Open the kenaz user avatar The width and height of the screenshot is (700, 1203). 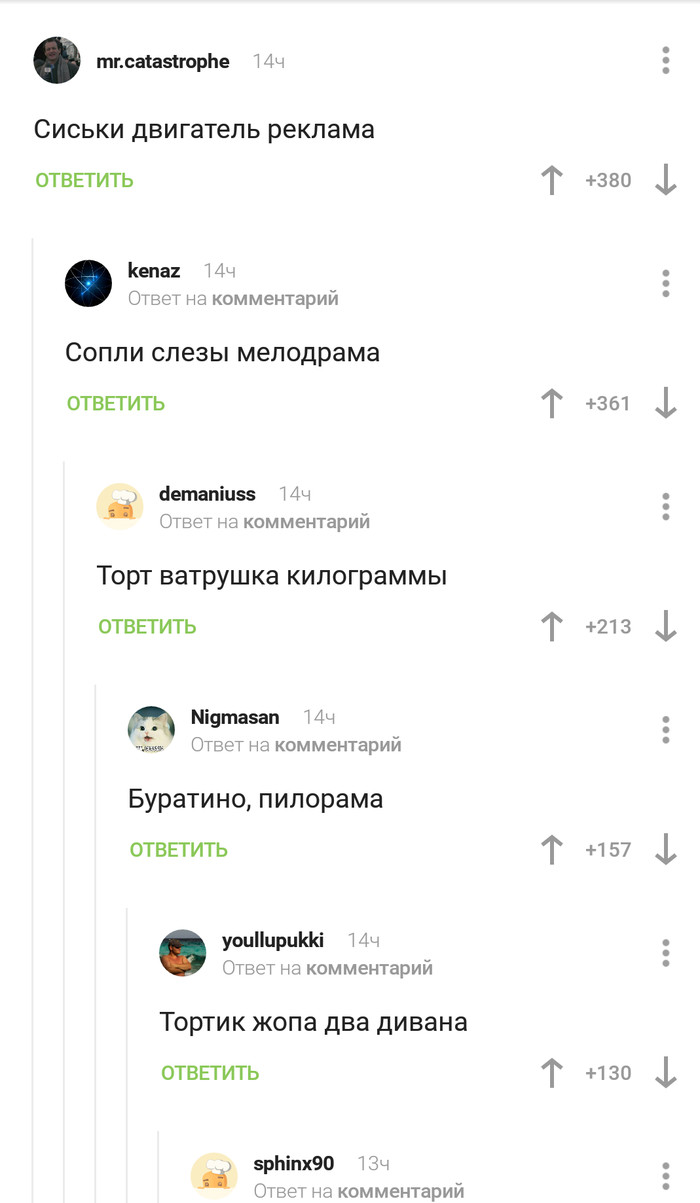tap(88, 283)
